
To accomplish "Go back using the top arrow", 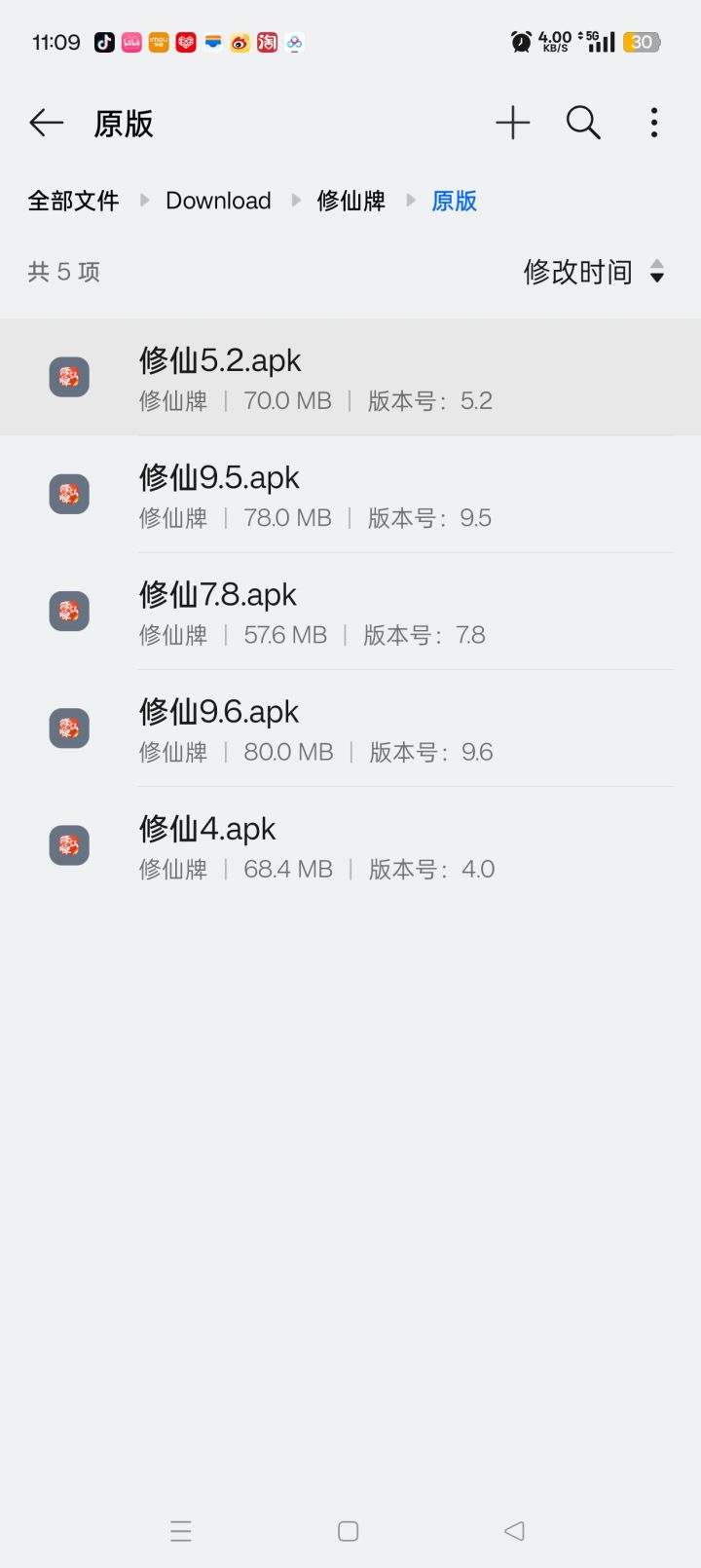I will click(46, 123).
